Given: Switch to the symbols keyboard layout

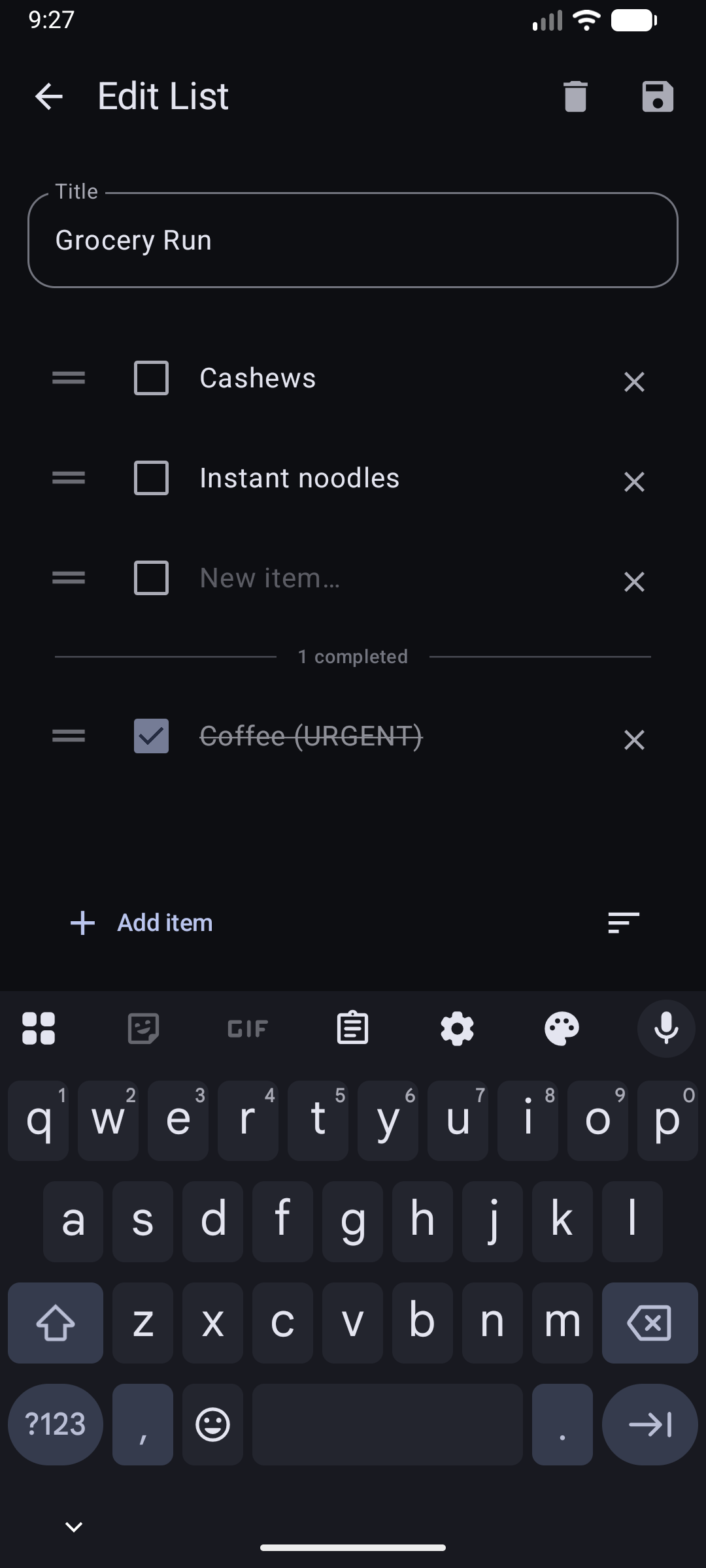Looking at the screenshot, I should click(x=55, y=1424).
